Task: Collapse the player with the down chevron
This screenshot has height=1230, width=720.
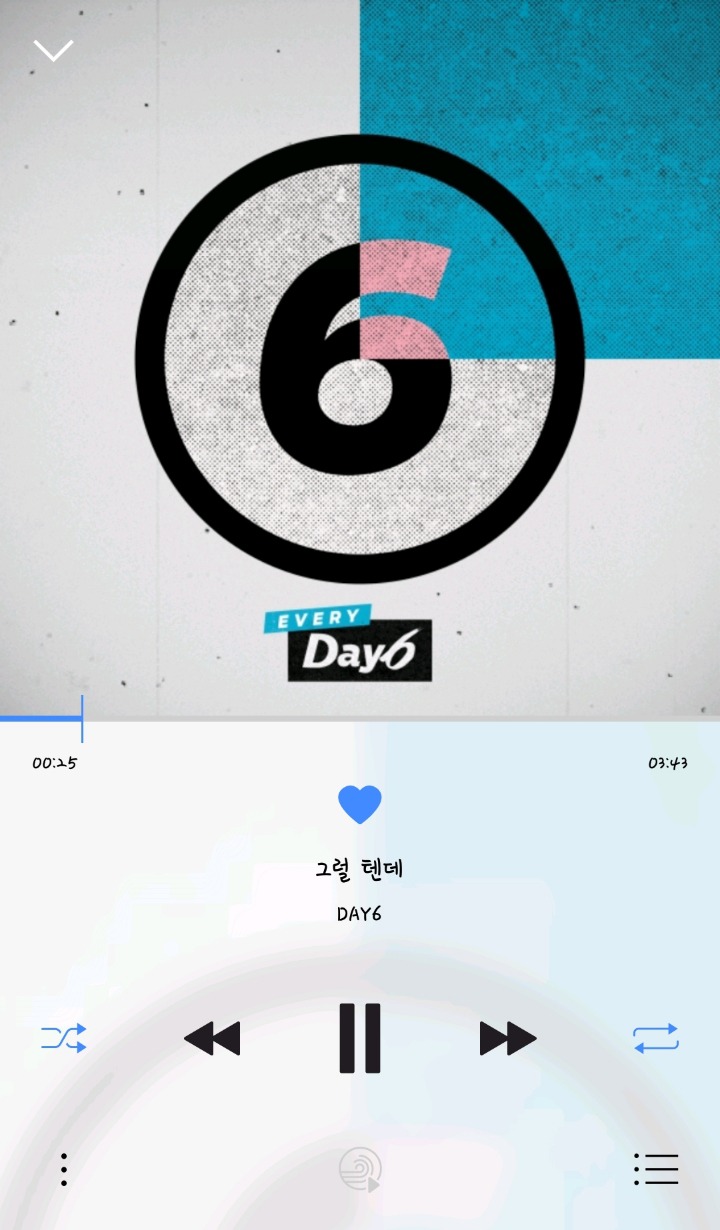Action: tap(53, 50)
